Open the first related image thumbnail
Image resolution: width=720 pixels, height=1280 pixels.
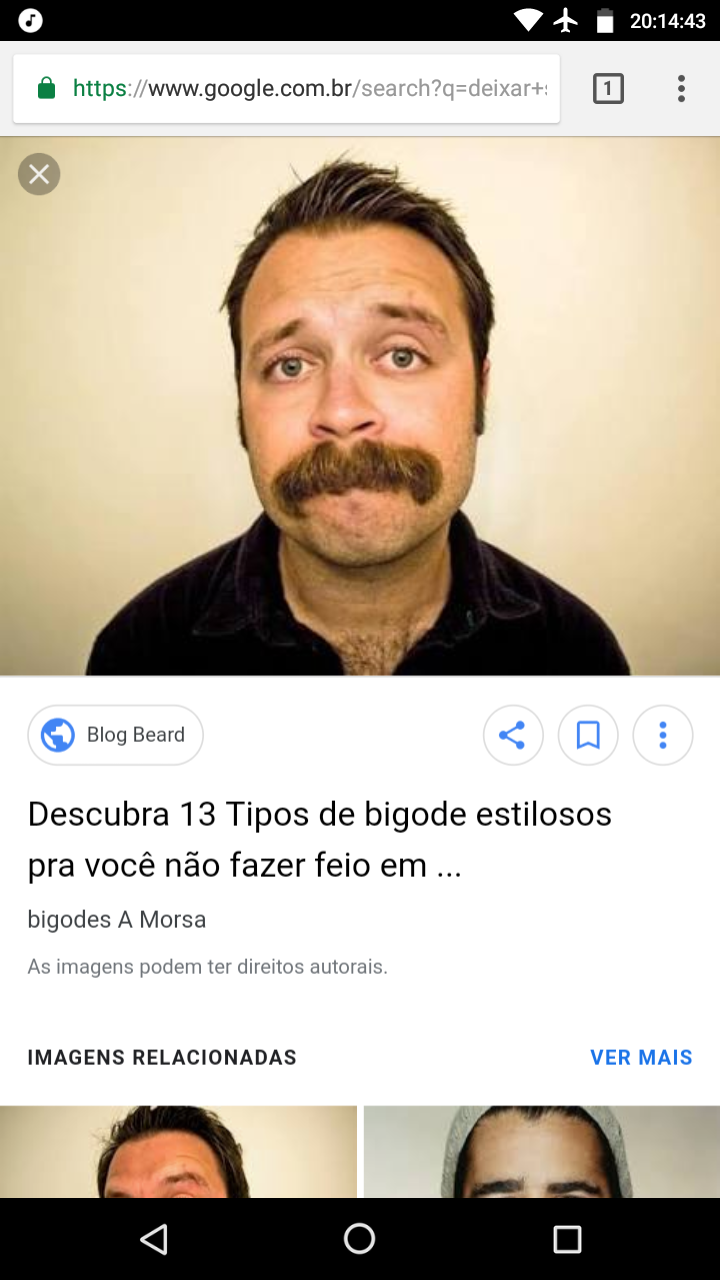coord(178,1151)
